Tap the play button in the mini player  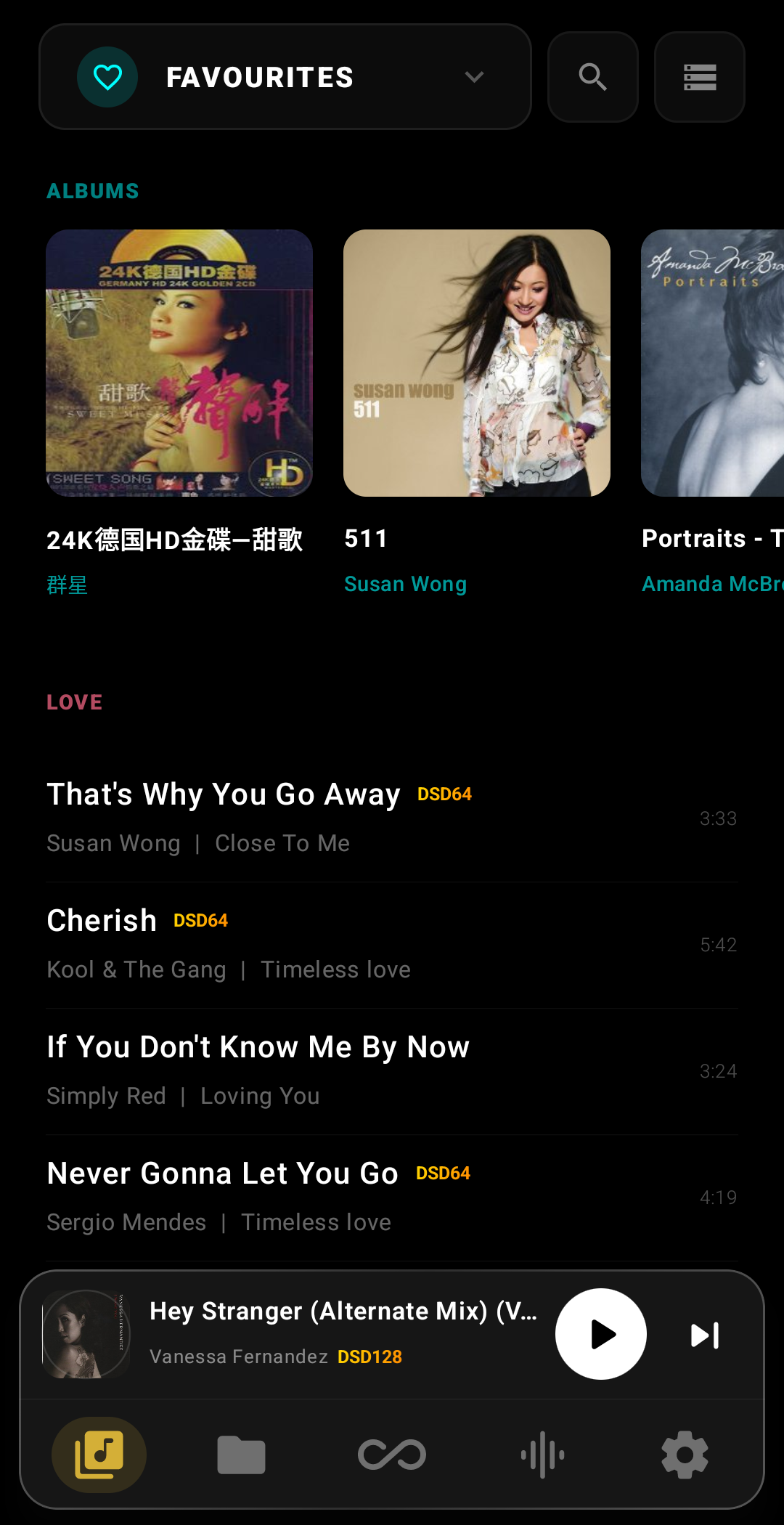(600, 1334)
